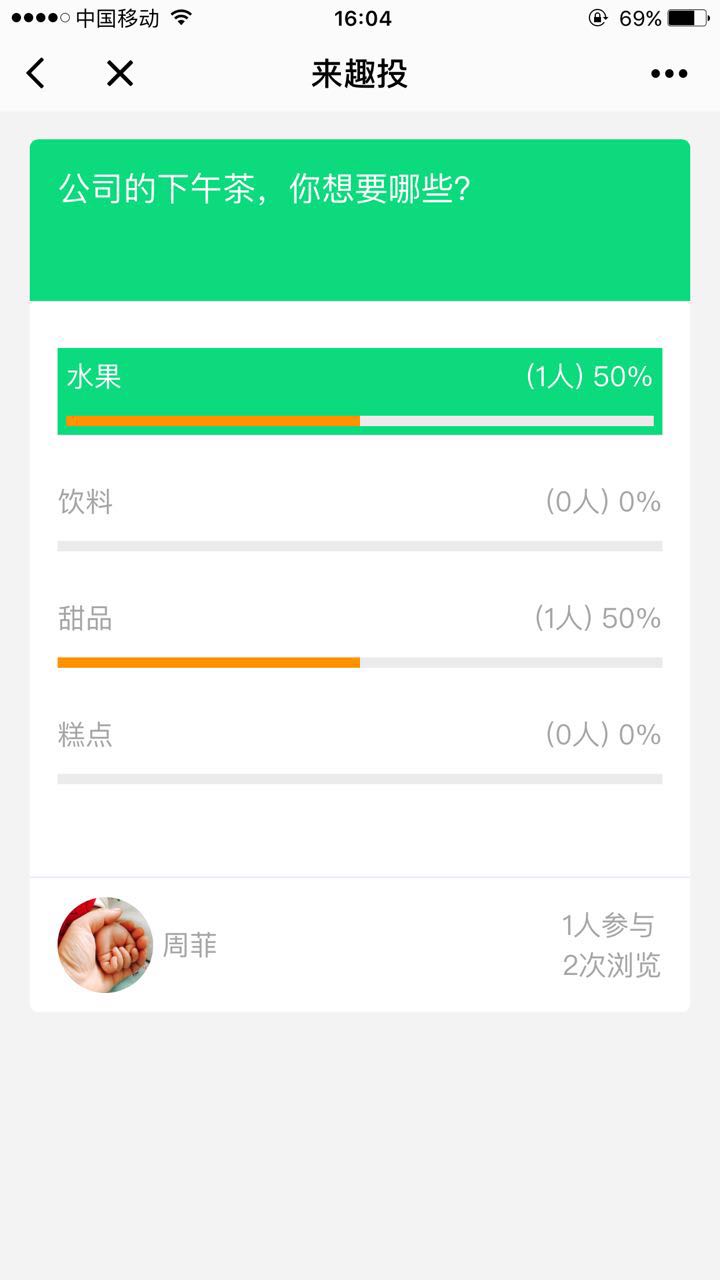Close the 来趣投 web page
The image size is (720, 1280).
(120, 73)
